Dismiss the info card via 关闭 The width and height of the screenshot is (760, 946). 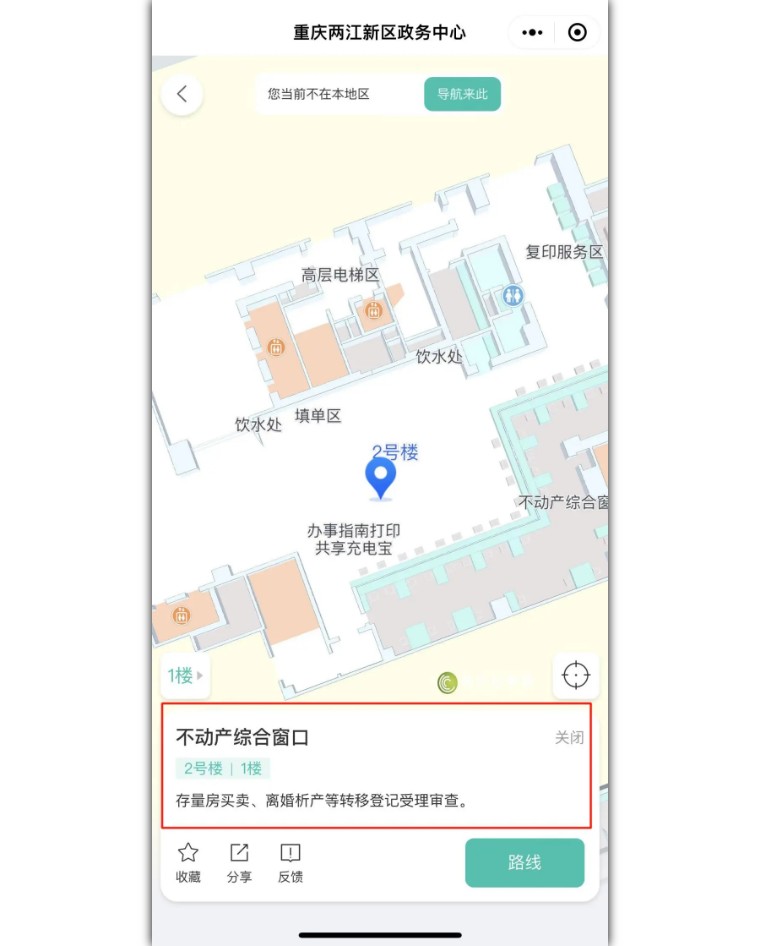coord(569,738)
